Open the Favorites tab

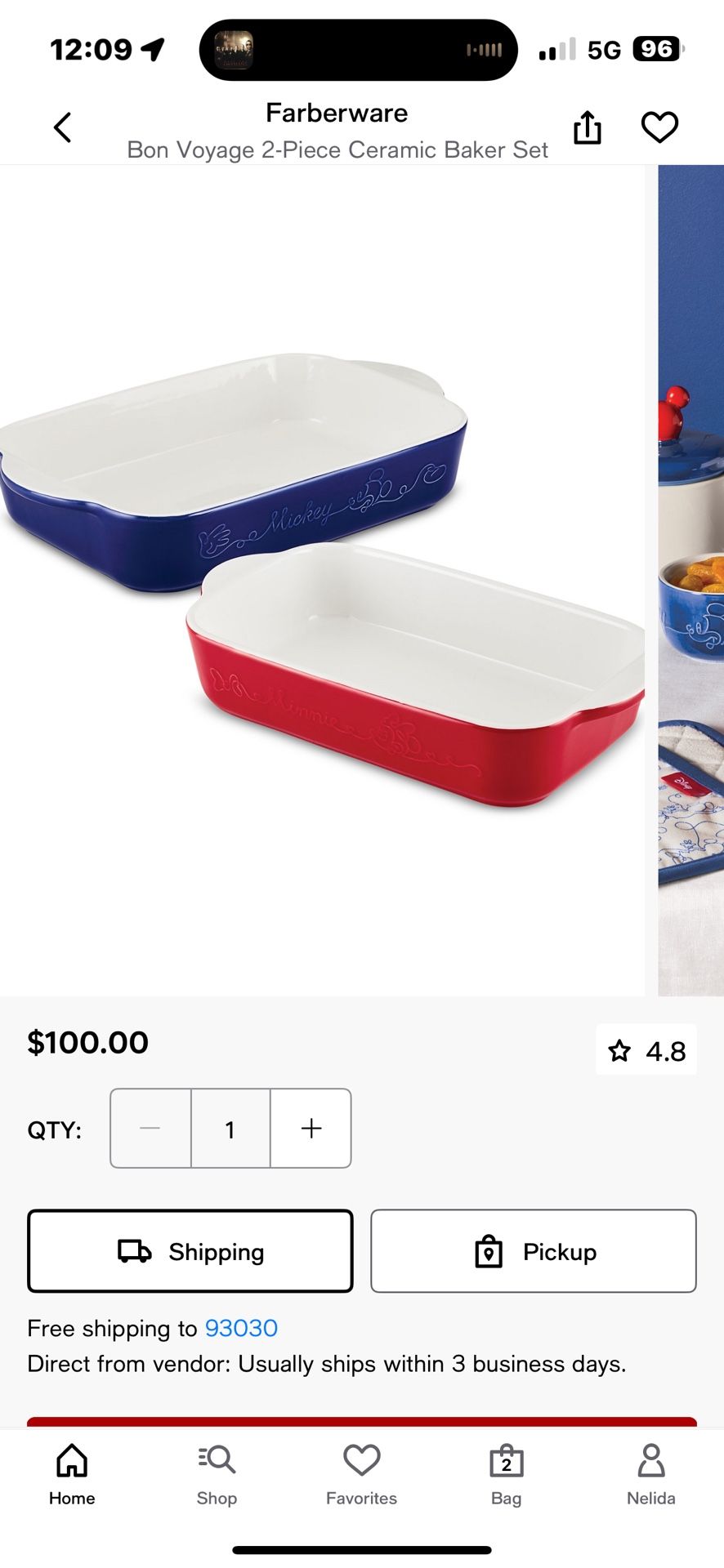pos(361,1473)
